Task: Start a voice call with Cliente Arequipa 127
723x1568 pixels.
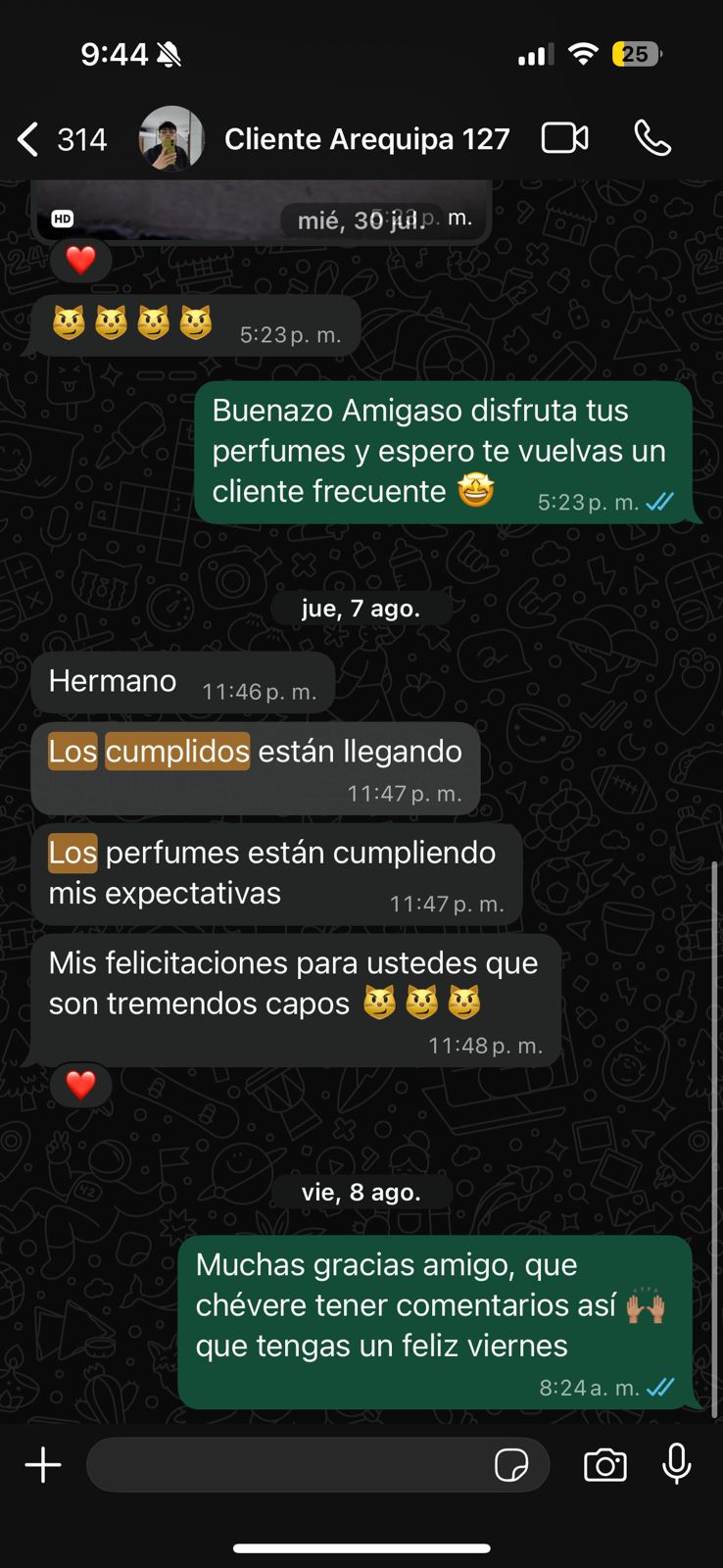Action: (652, 138)
